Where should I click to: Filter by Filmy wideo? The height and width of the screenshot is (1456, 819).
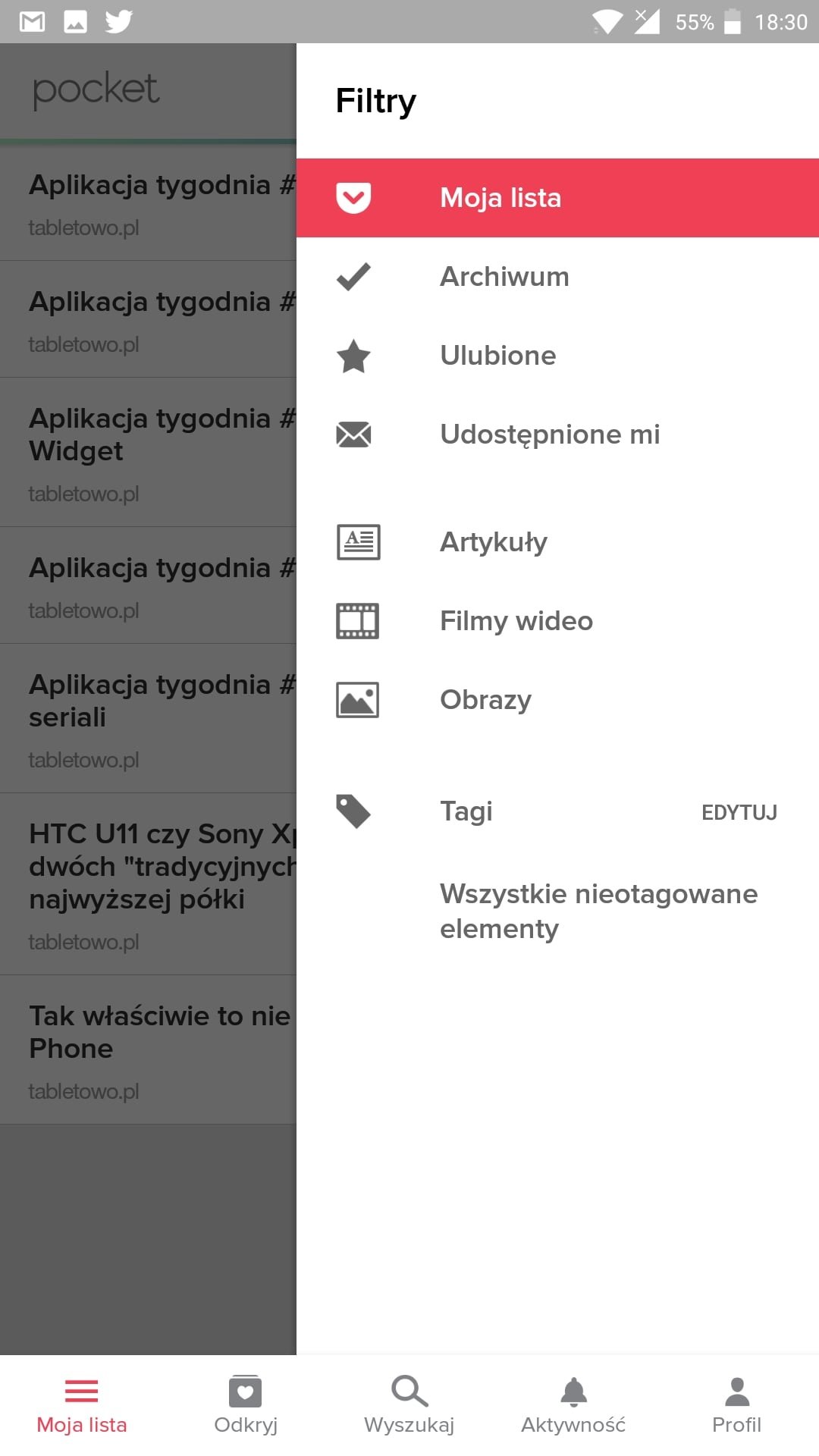pyautogui.click(x=557, y=621)
